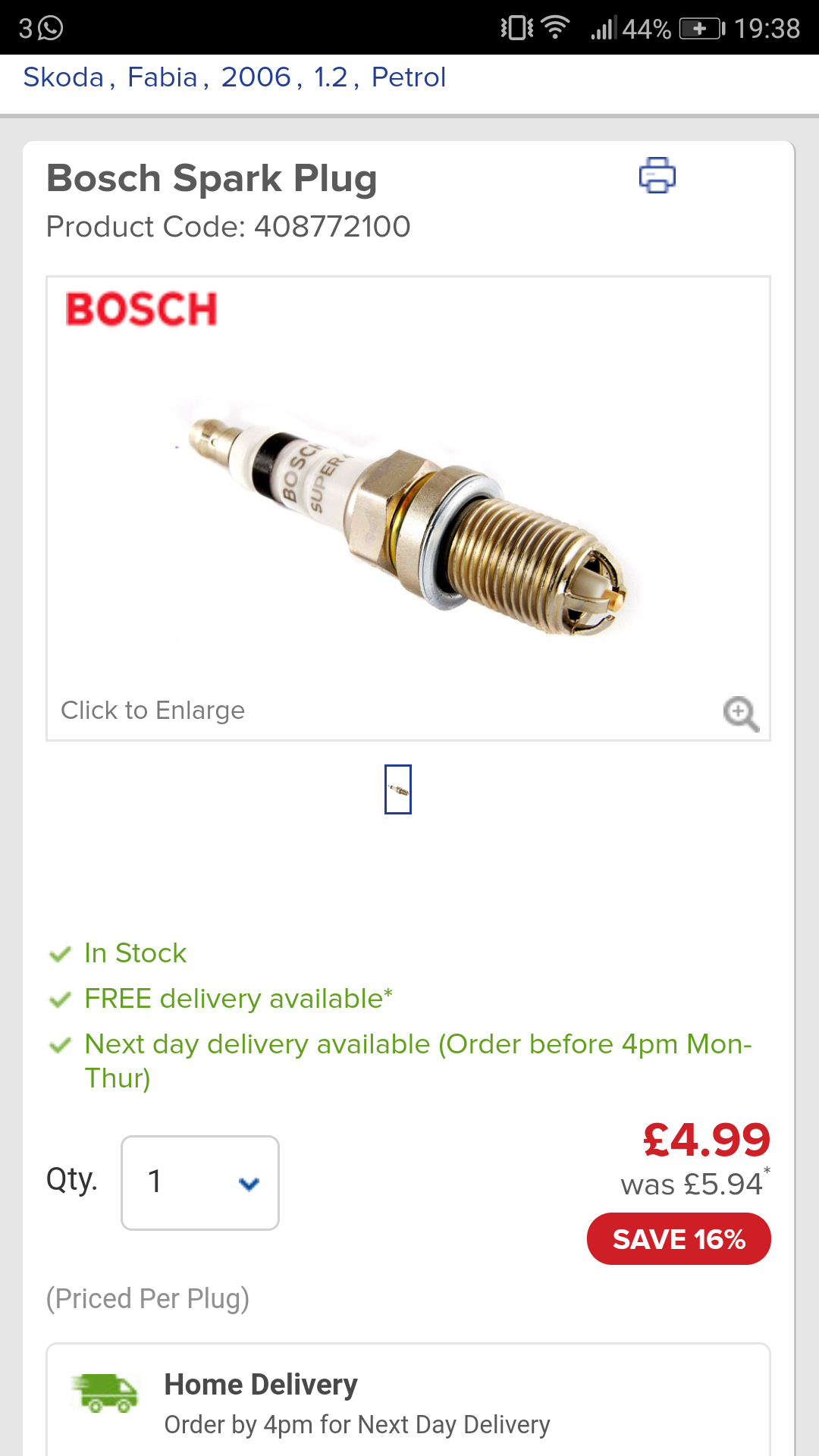Tap the magnifier zoom icon
819x1456 pixels.
(x=740, y=714)
